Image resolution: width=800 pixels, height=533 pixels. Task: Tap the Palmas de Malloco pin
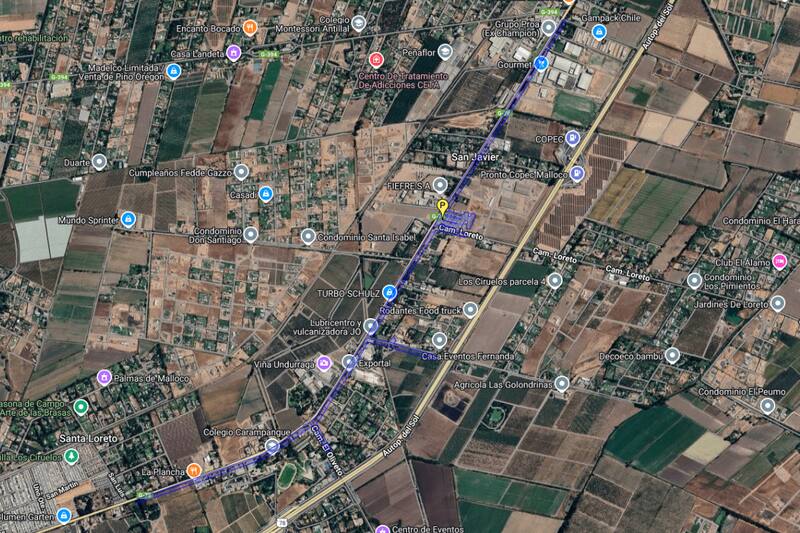pyautogui.click(x=103, y=377)
